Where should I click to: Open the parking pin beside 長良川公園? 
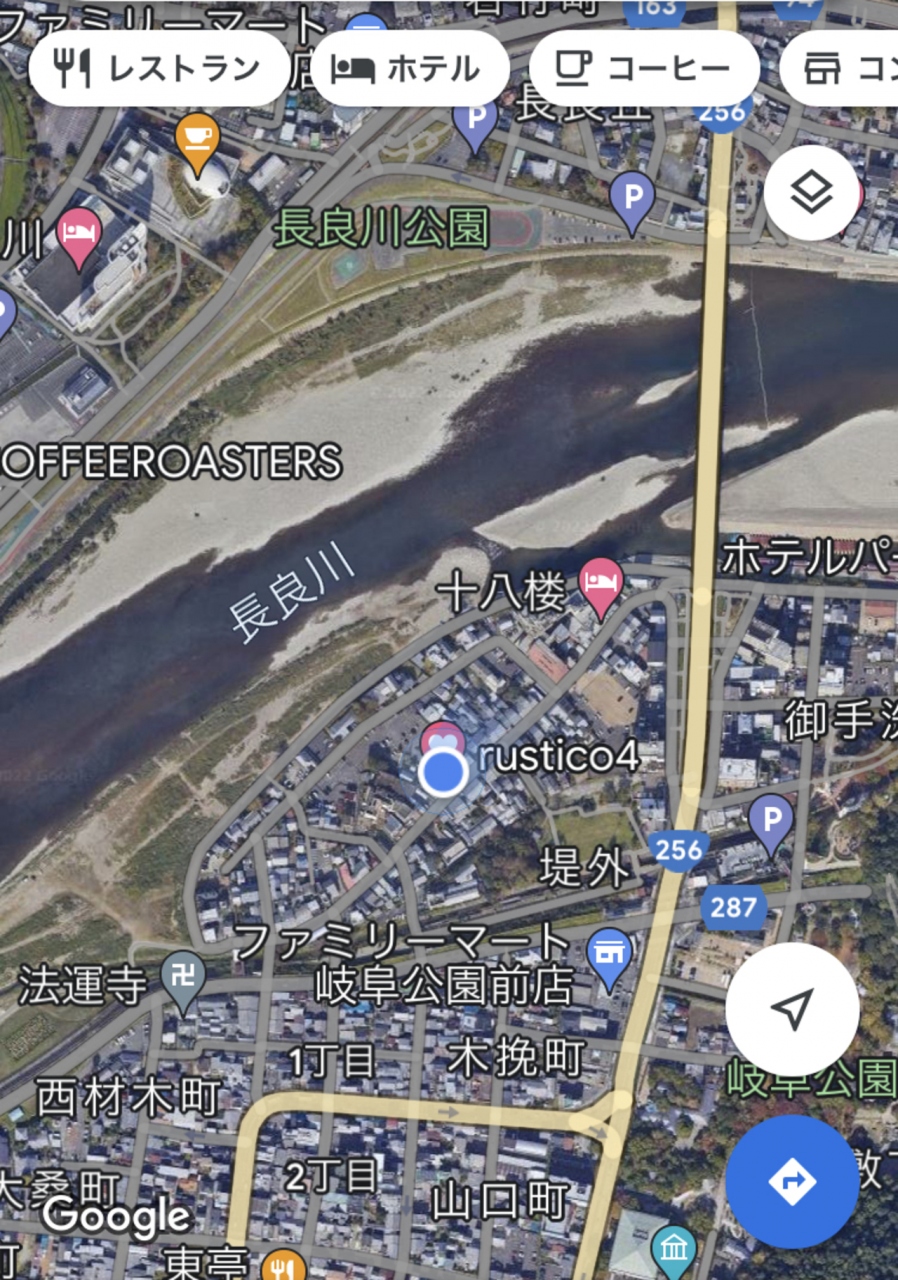coord(632,194)
